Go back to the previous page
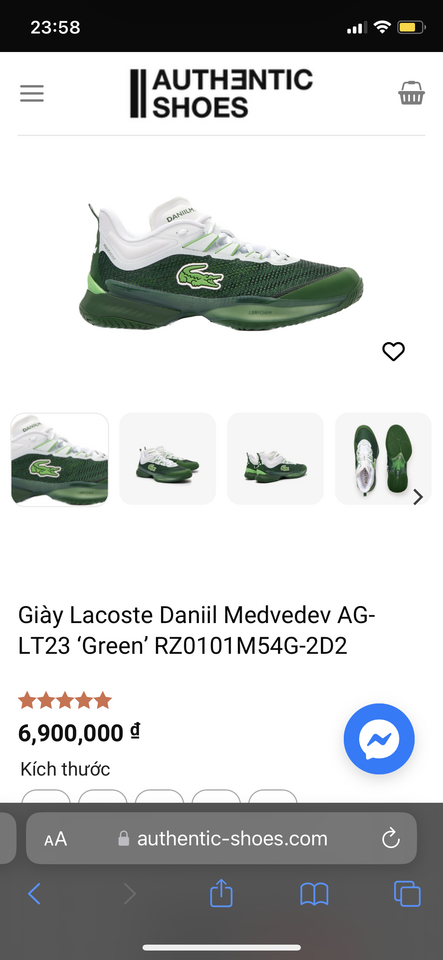Viewport: 443px width, 960px height. click(x=34, y=894)
